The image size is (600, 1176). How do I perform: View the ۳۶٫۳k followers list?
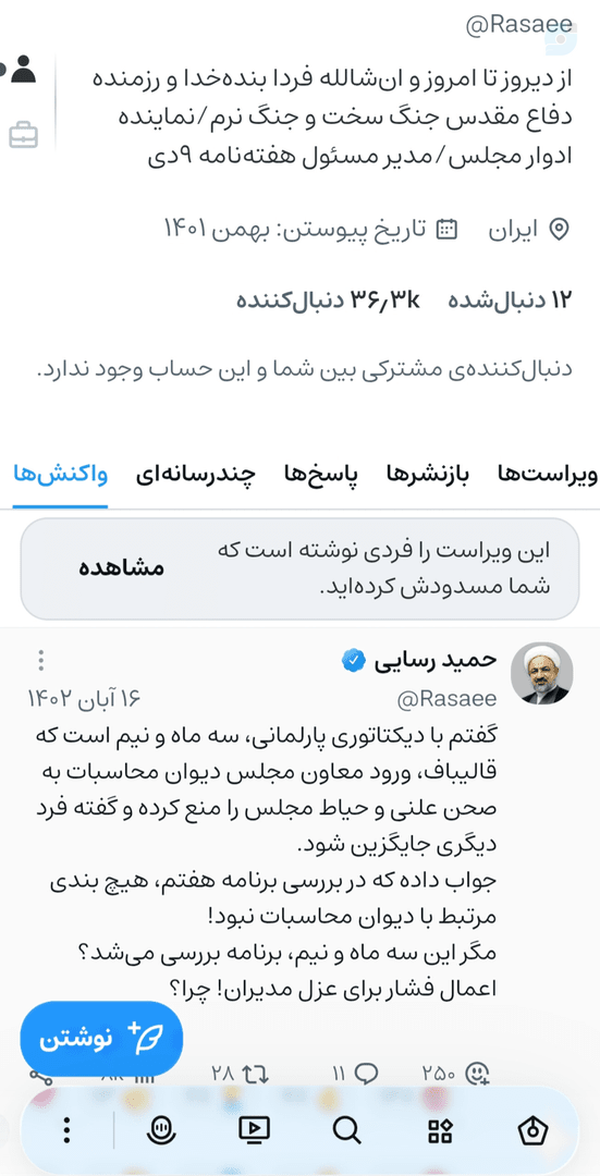[x=328, y=301]
